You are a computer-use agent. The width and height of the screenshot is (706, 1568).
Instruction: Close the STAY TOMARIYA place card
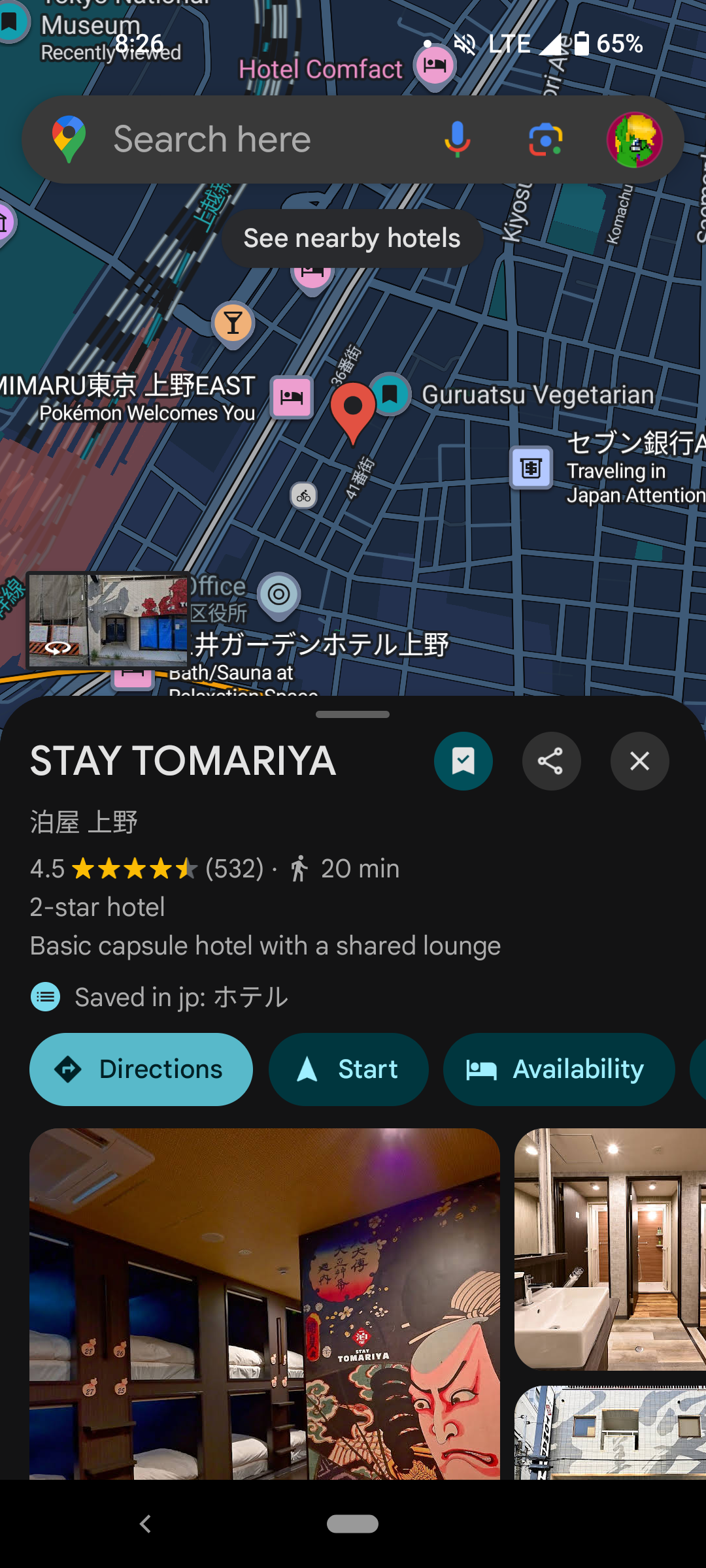tap(639, 761)
